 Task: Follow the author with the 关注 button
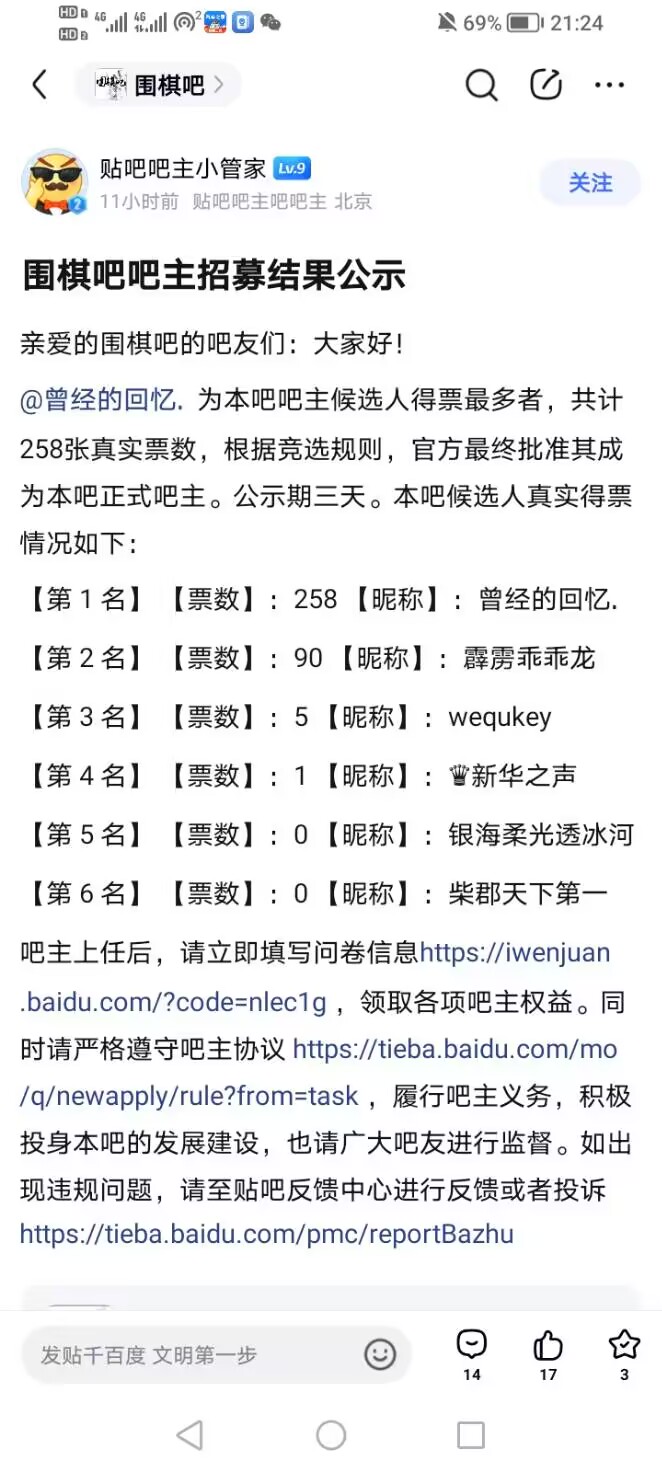coord(590,183)
